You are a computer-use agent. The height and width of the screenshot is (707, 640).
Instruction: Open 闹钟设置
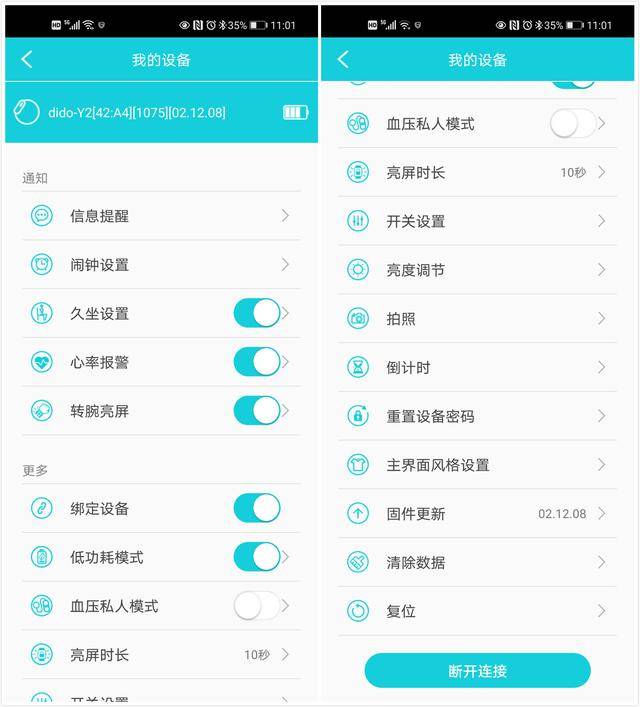pyautogui.click(x=160, y=264)
